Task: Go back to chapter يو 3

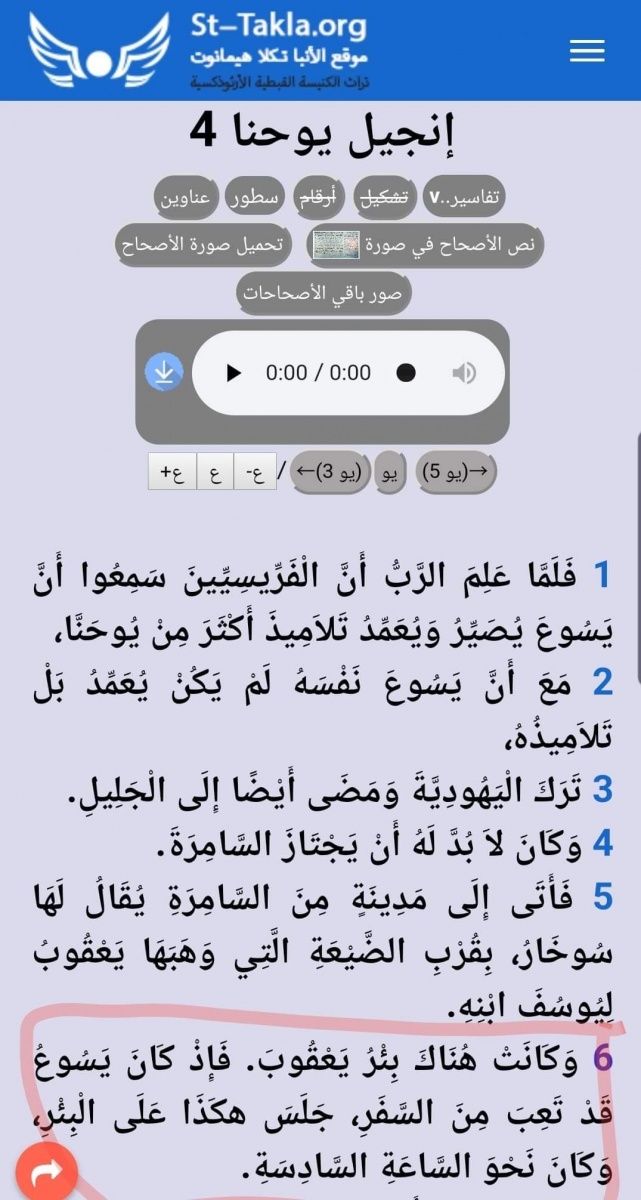Action: click(x=328, y=471)
